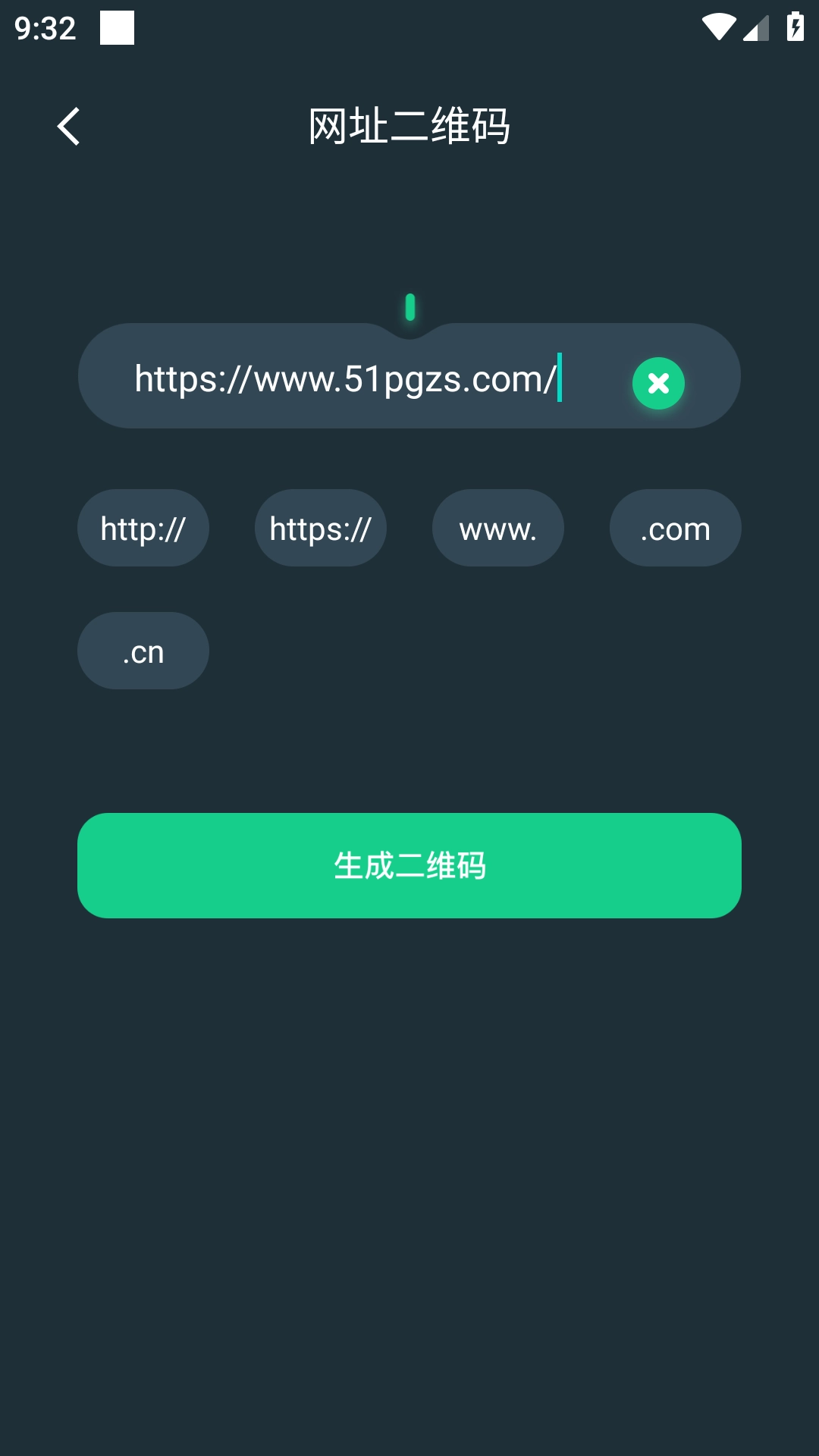Add the www. shortcut chip
819x1456 pixels.
click(x=498, y=528)
